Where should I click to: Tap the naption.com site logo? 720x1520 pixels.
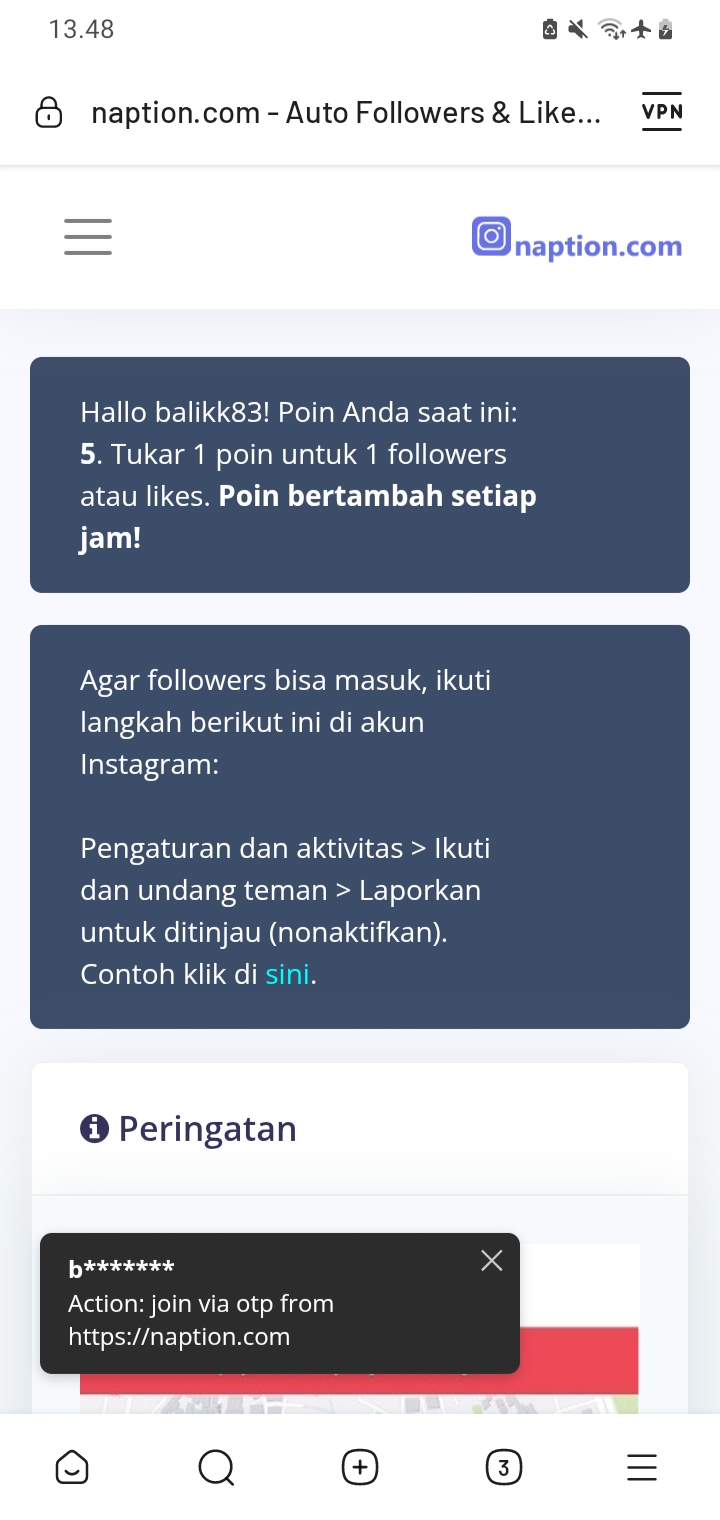coord(577,240)
